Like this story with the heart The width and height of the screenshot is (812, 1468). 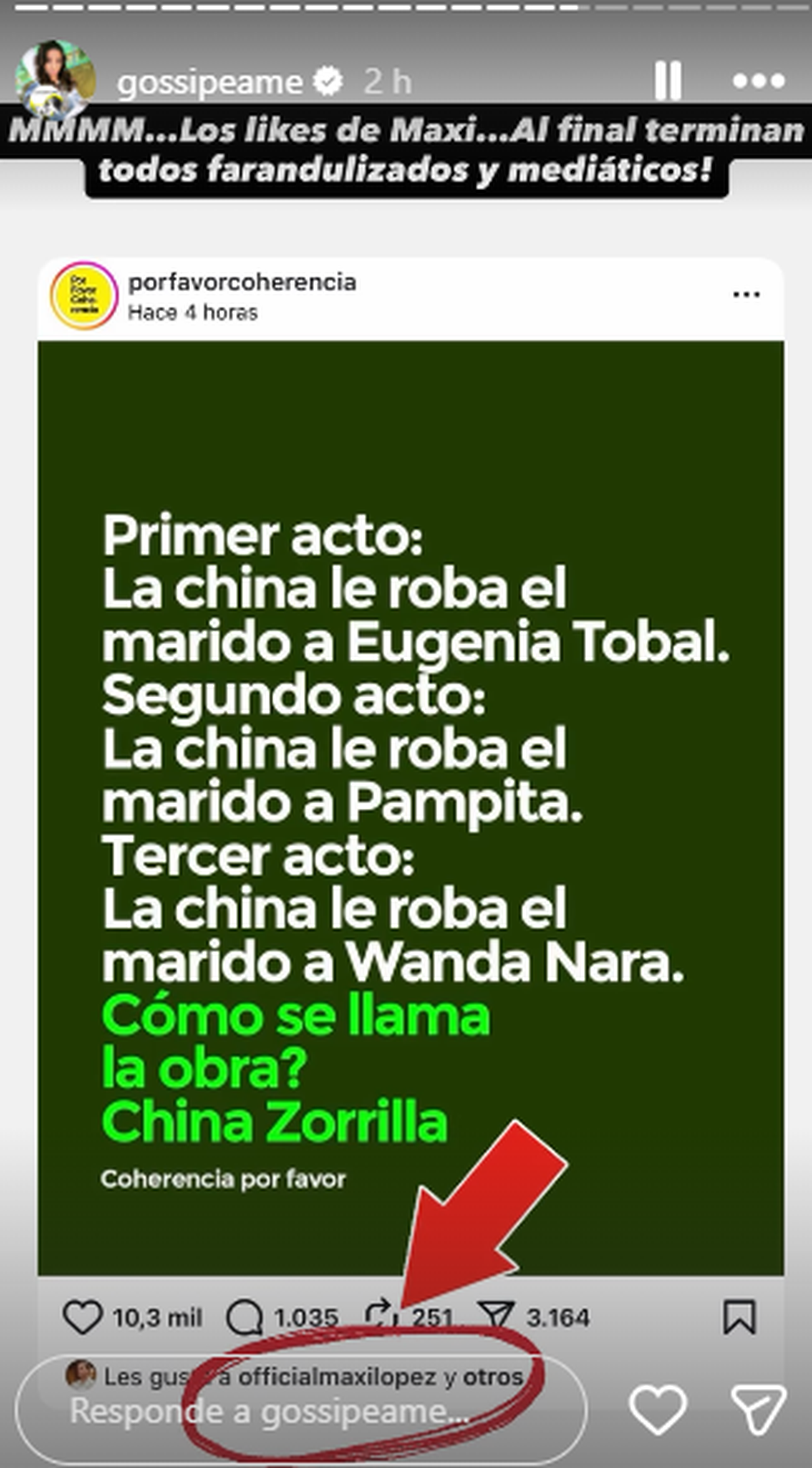pos(658,1410)
